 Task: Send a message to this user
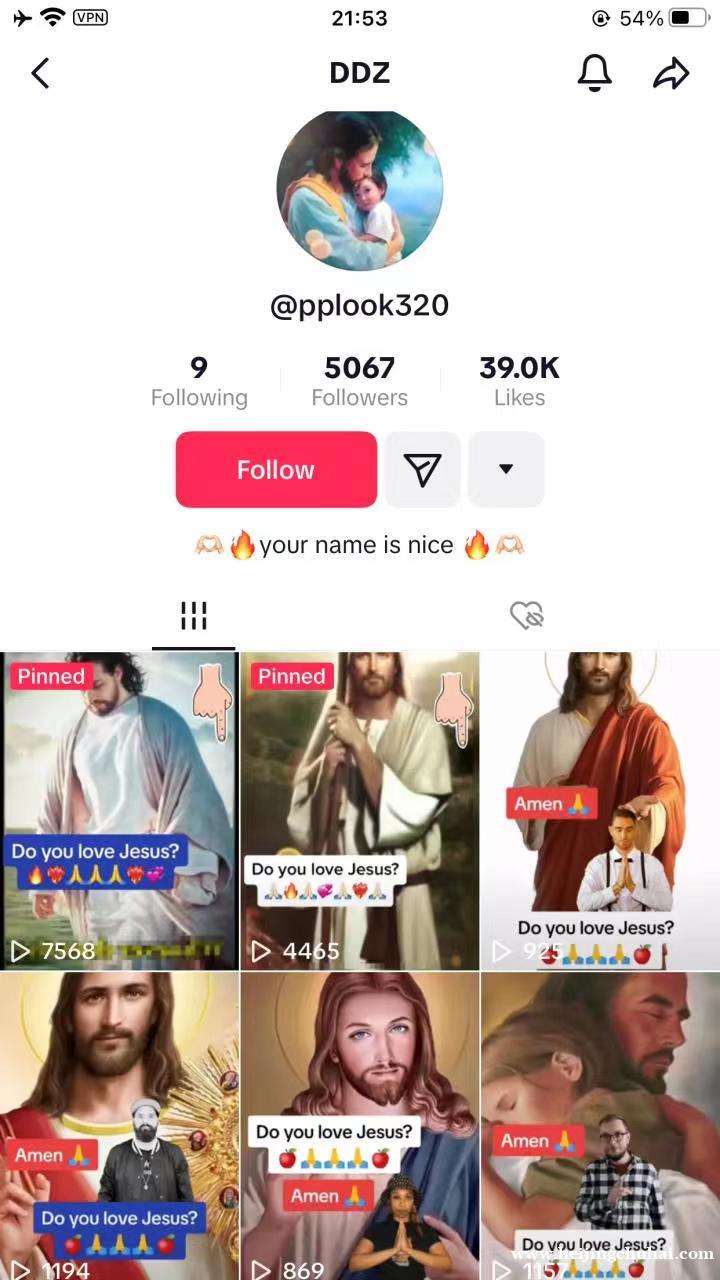click(422, 470)
